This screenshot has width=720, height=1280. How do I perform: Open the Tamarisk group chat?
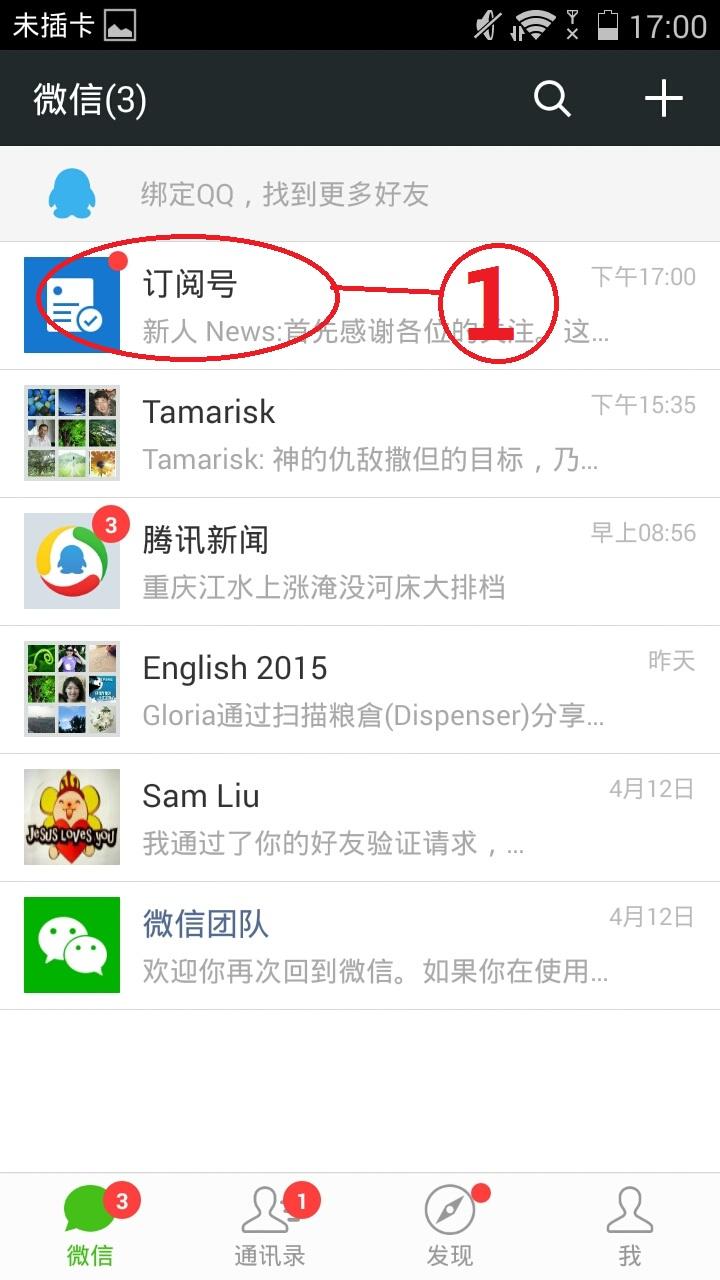point(360,433)
